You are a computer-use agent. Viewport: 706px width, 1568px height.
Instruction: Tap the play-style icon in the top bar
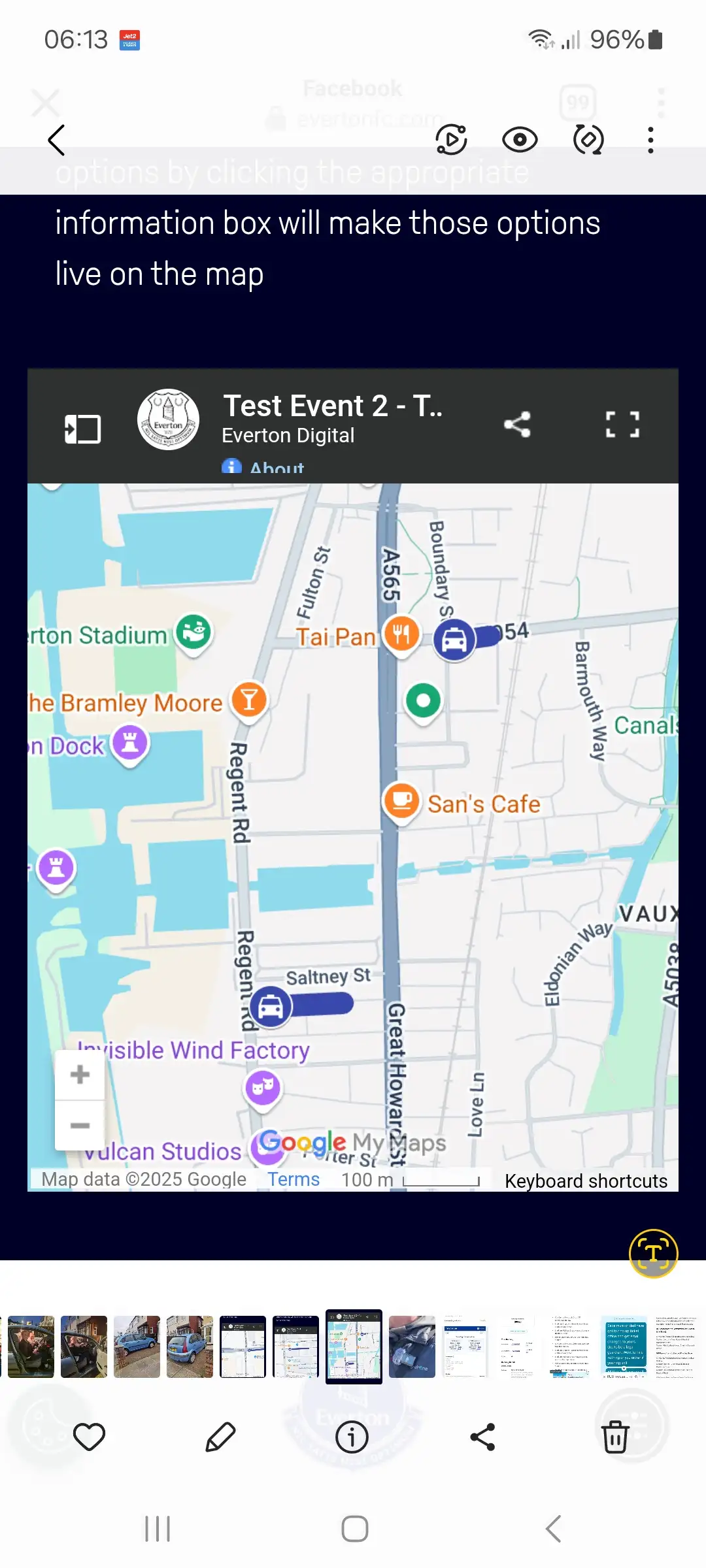[x=451, y=140]
